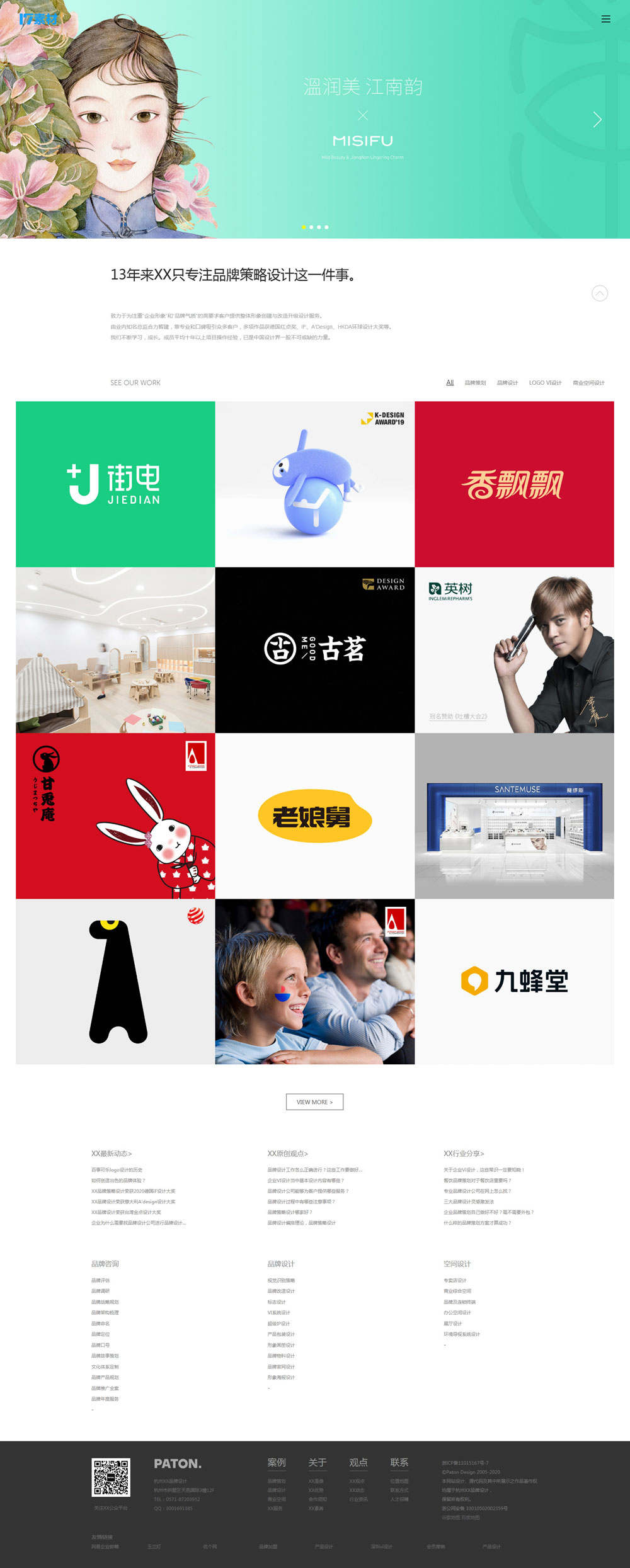This screenshot has height=1568, width=630.
Task: Filter works by LOGO VI设计
Action: pyautogui.click(x=545, y=383)
